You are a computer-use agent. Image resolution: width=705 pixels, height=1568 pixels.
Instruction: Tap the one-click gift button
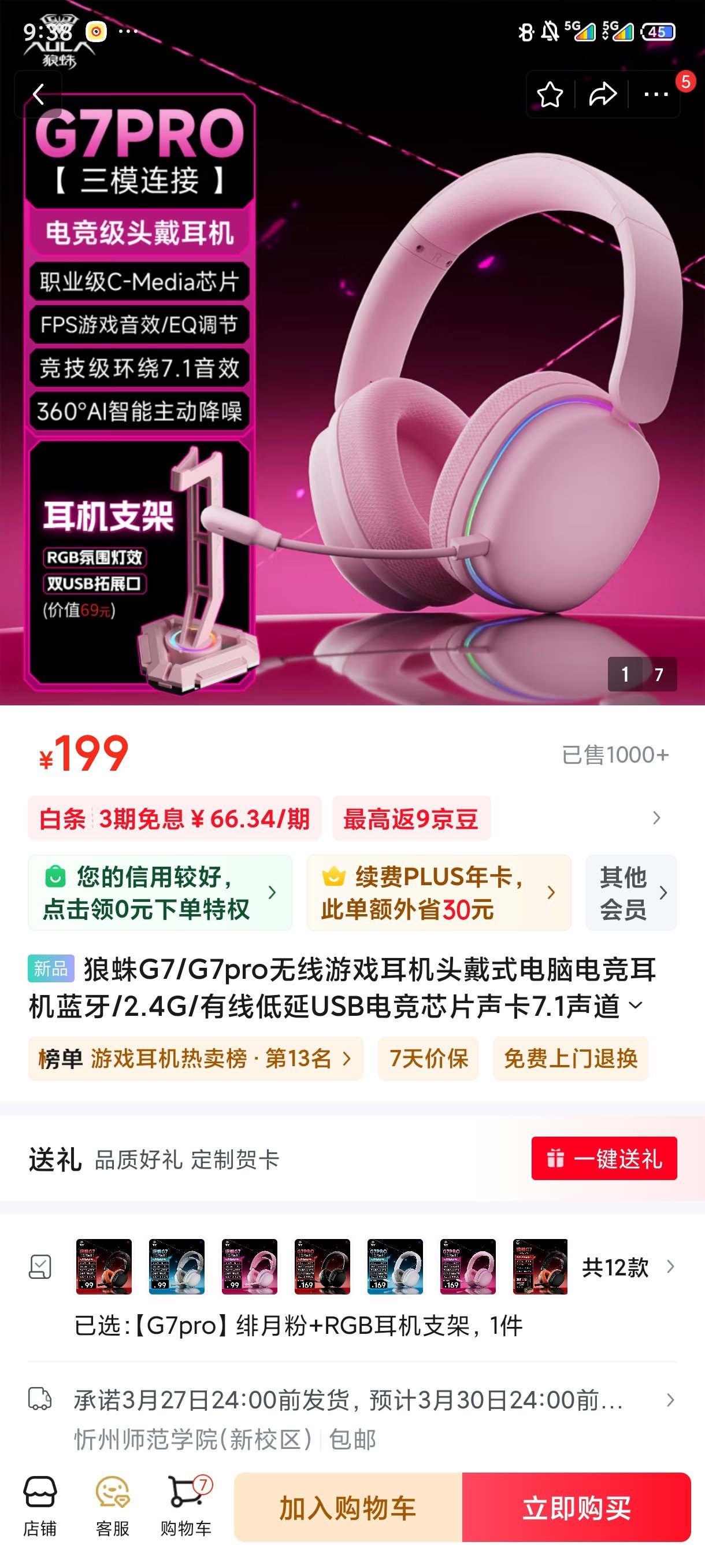tap(603, 1157)
